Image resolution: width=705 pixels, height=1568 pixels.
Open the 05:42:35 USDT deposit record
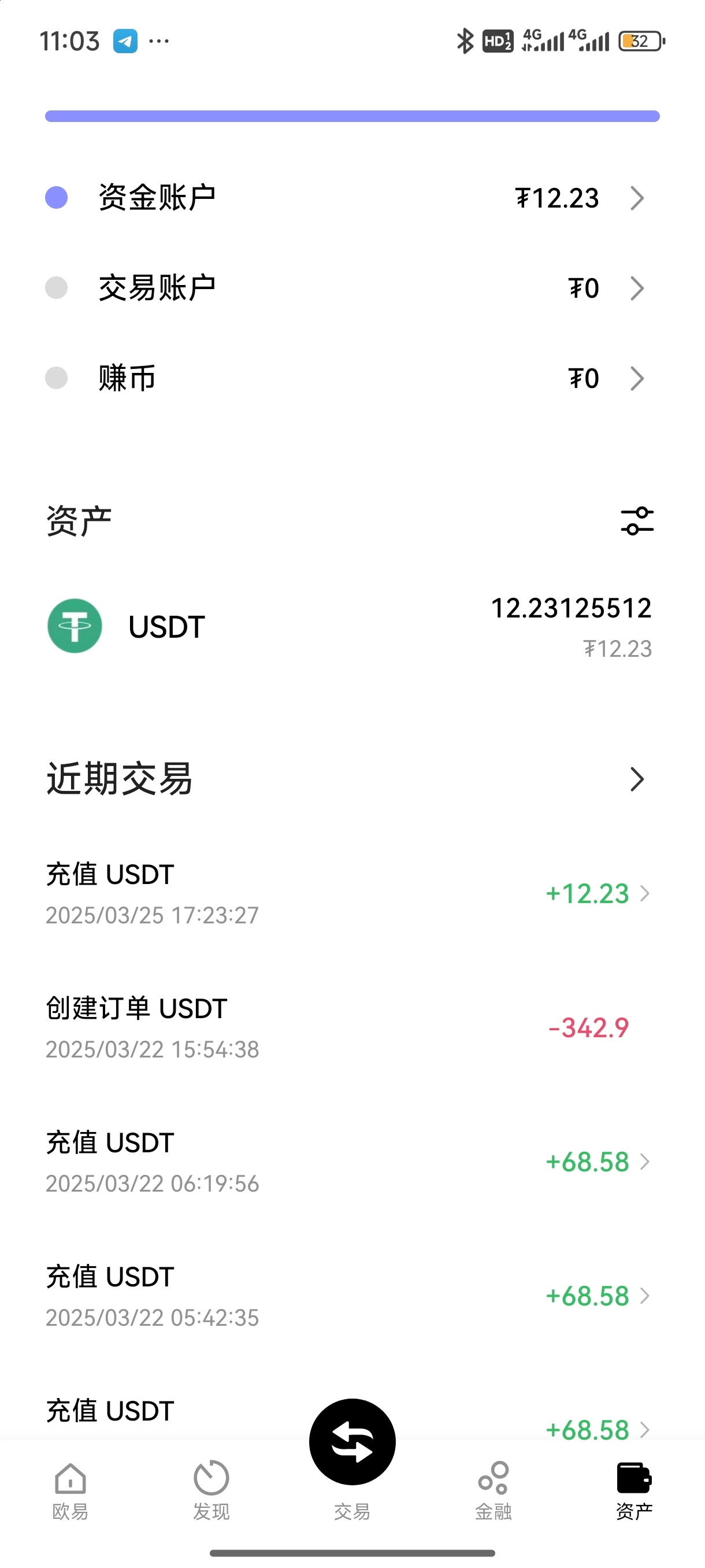pos(352,1296)
